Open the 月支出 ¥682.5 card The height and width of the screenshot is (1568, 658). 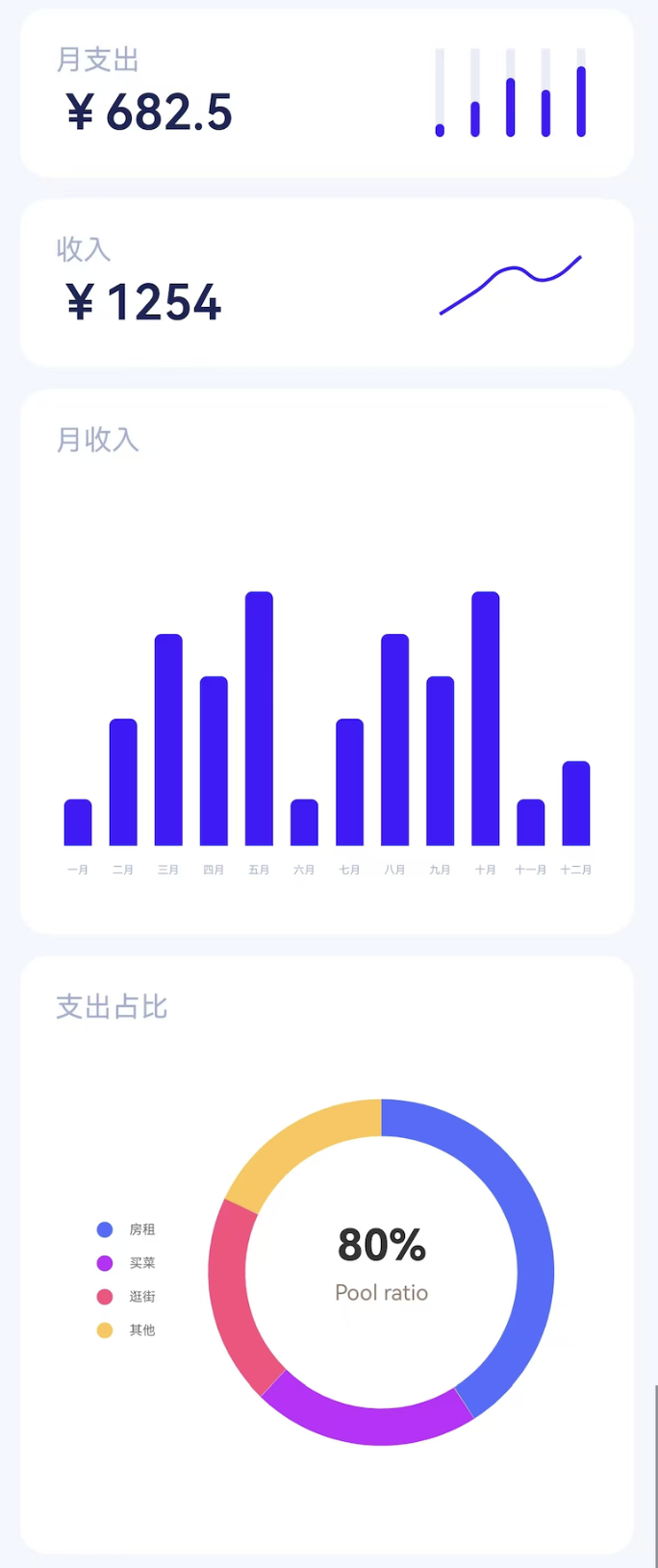click(326, 93)
